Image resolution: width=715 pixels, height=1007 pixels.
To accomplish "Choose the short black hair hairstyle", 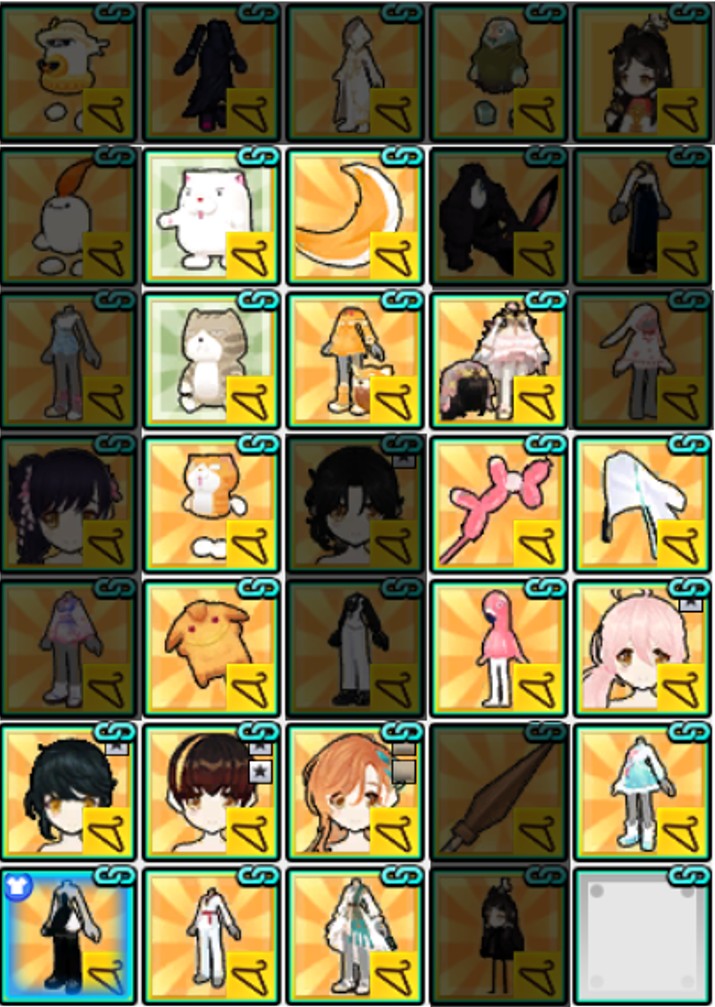I will [67, 792].
